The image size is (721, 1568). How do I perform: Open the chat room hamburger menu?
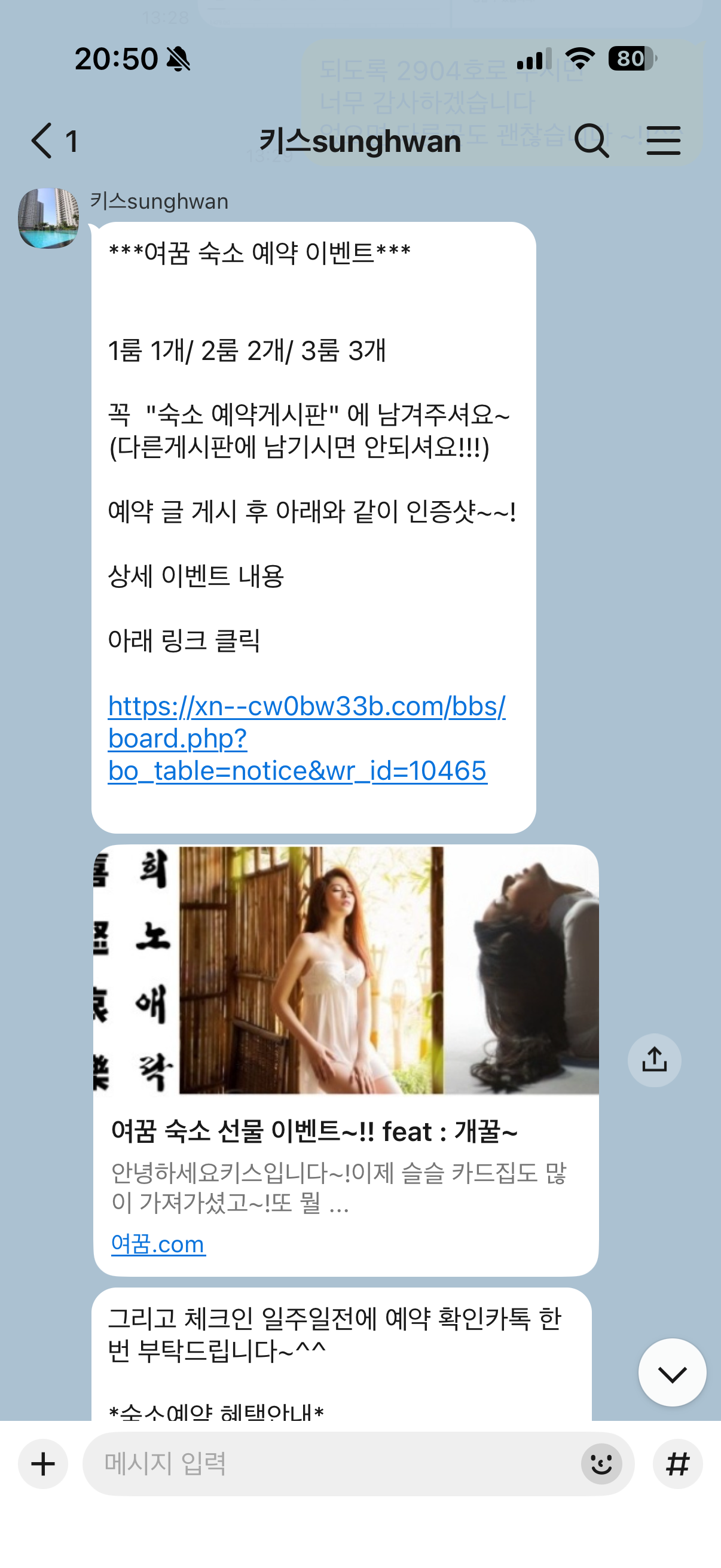point(663,141)
